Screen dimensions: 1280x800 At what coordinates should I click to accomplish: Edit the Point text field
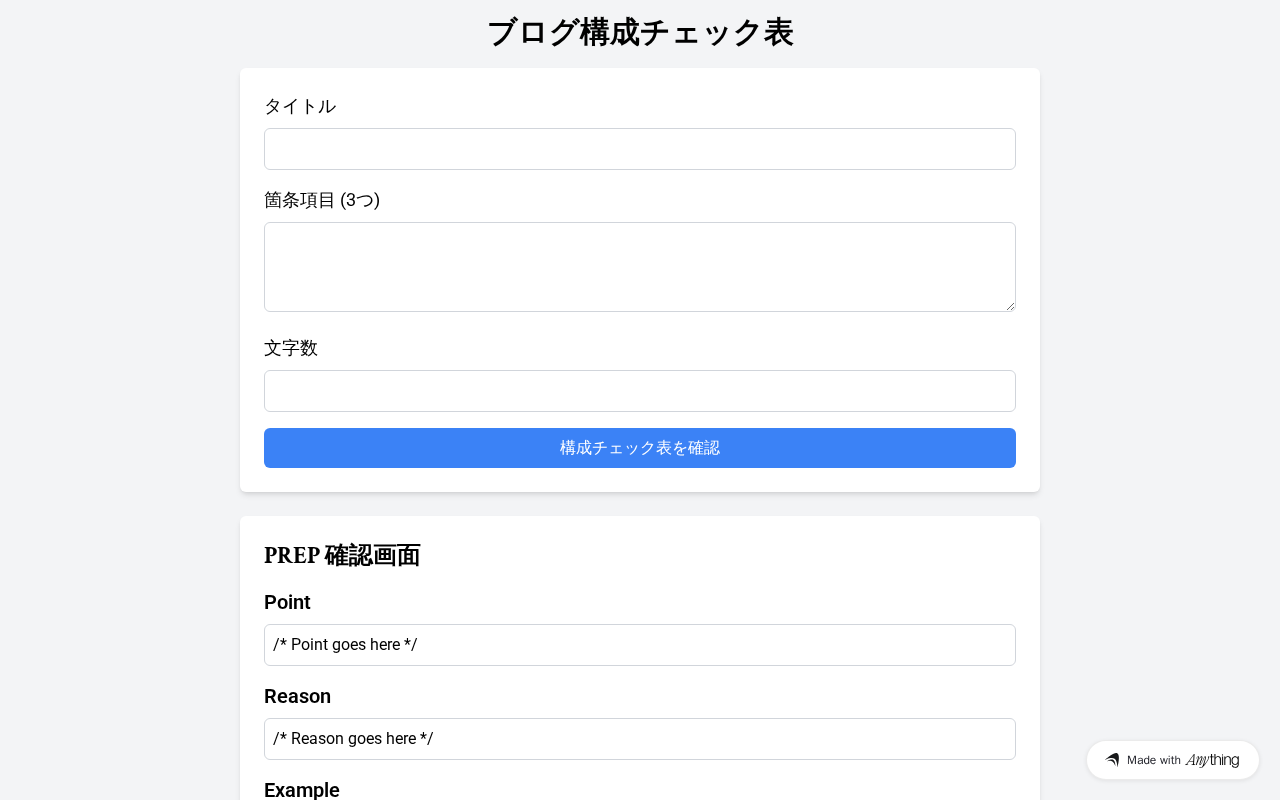640,645
